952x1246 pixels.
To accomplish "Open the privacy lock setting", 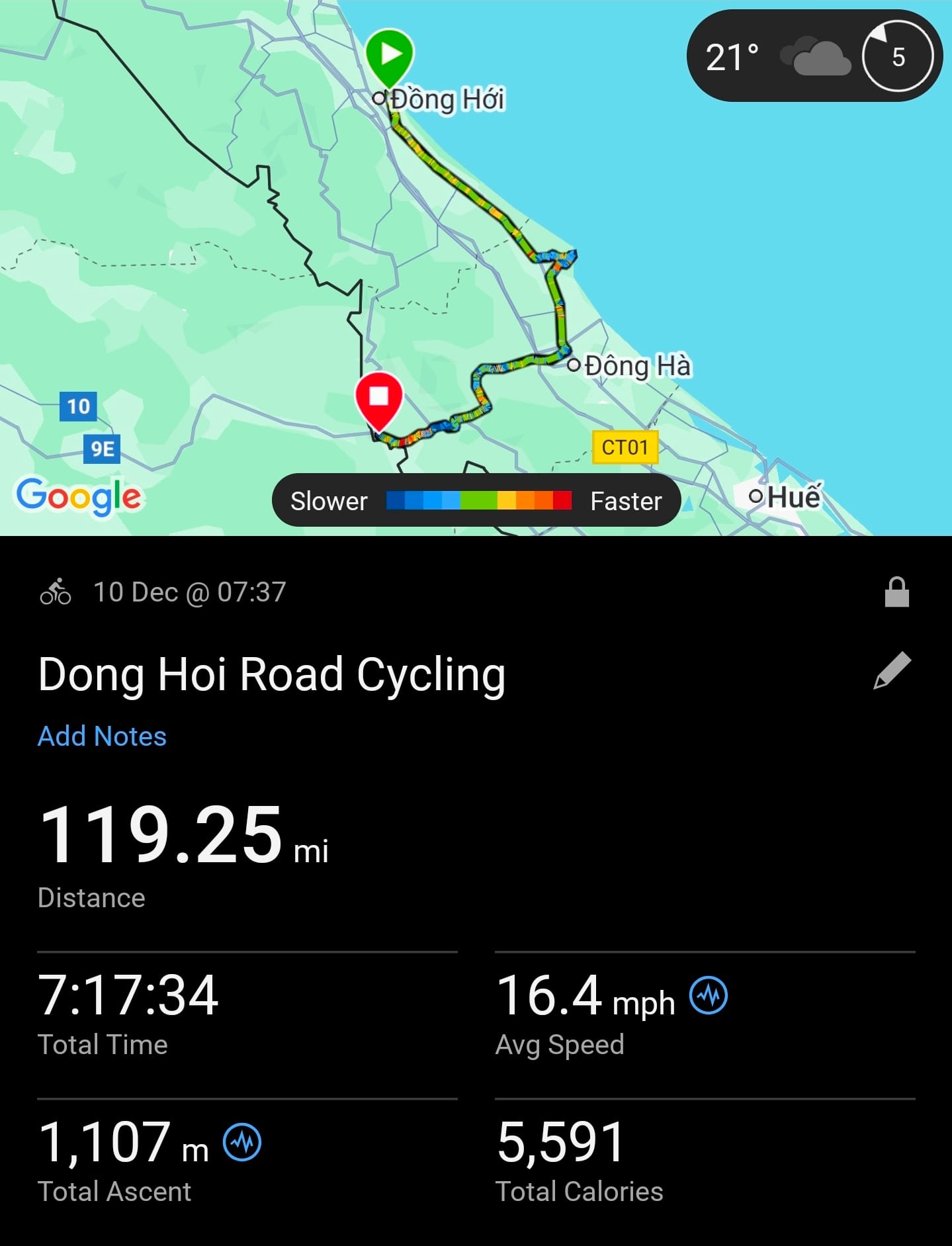I will tap(896, 592).
